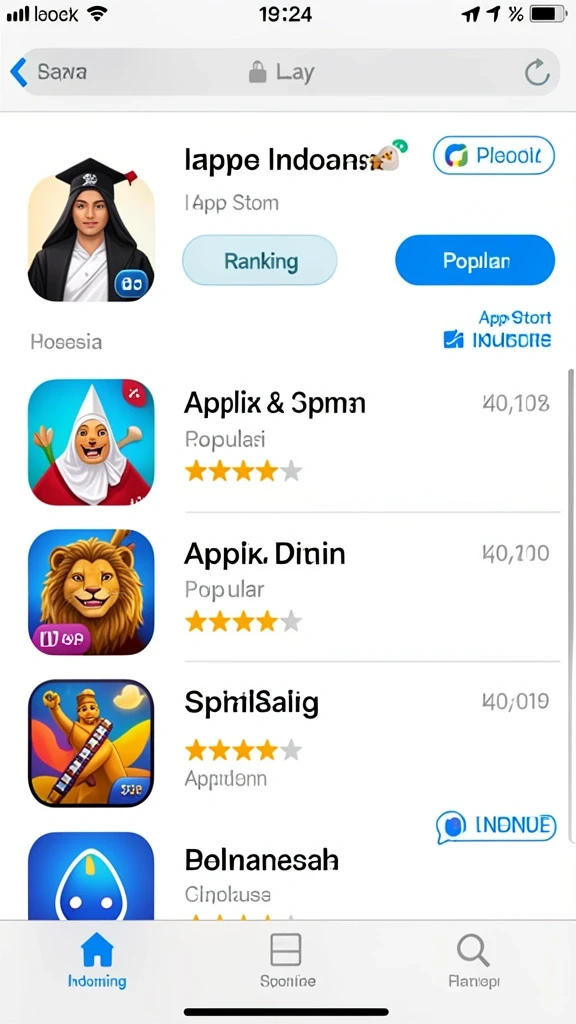This screenshot has height=1024, width=576.
Task: Open the Appik Dinin app row
Action: 294,592
